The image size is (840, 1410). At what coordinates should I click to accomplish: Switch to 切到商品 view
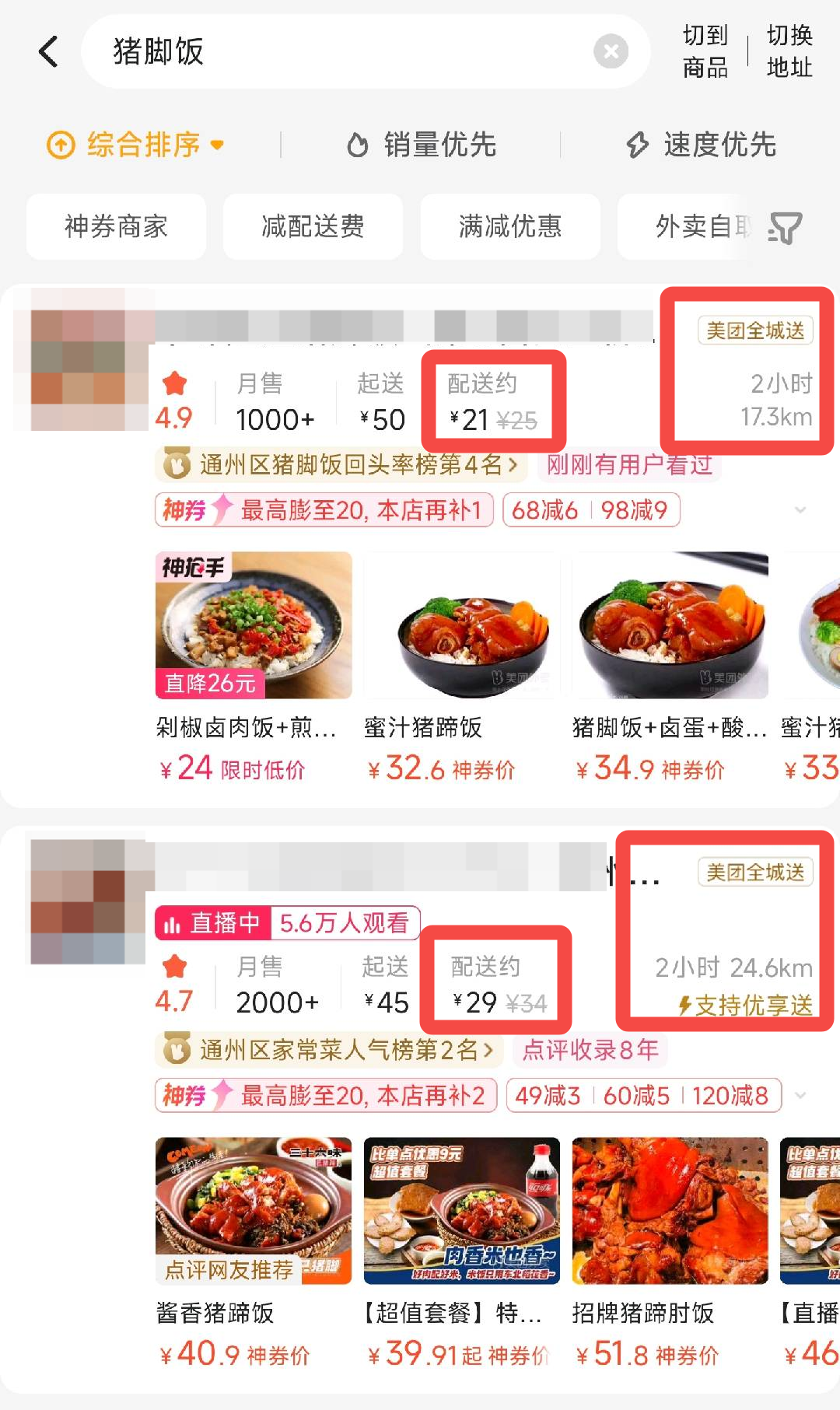tap(705, 51)
